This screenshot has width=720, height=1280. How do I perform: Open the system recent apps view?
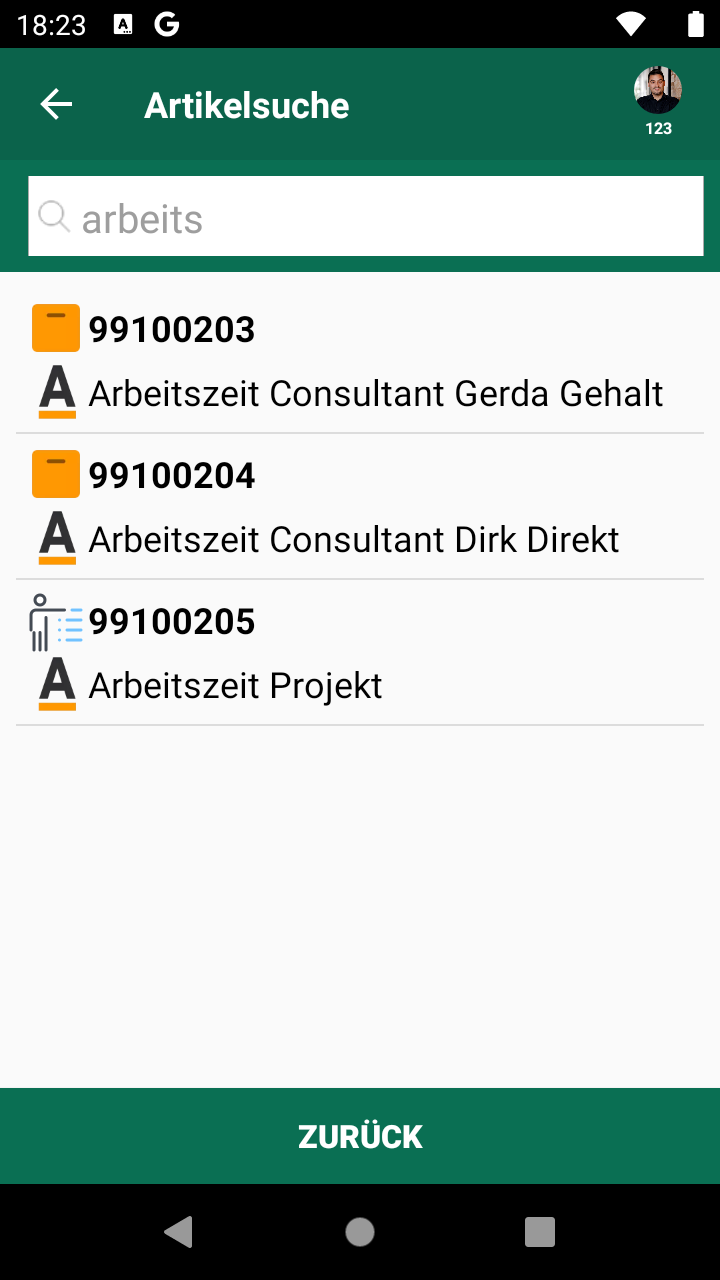540,1232
